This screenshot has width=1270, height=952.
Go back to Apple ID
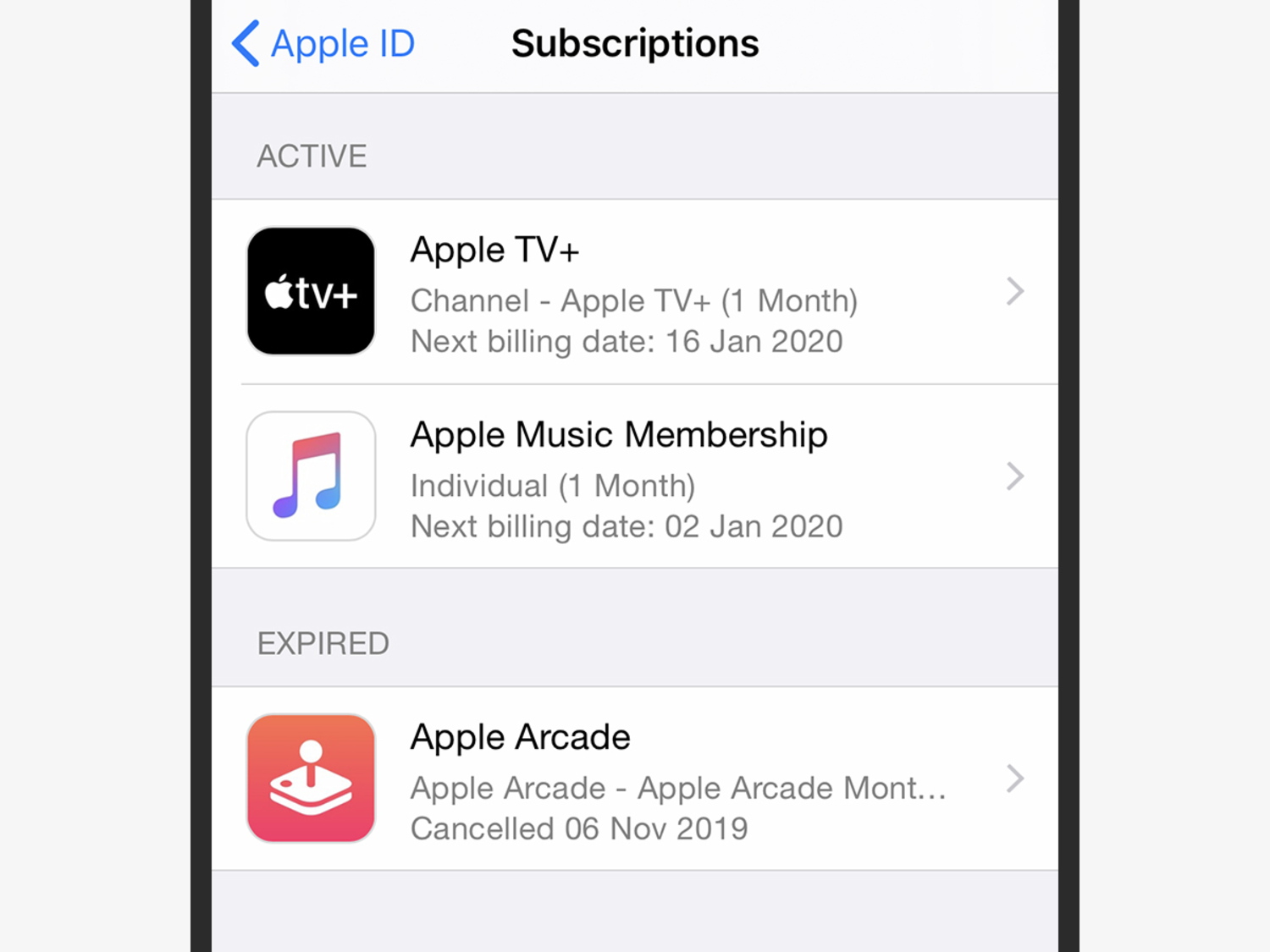pyautogui.click(x=323, y=44)
